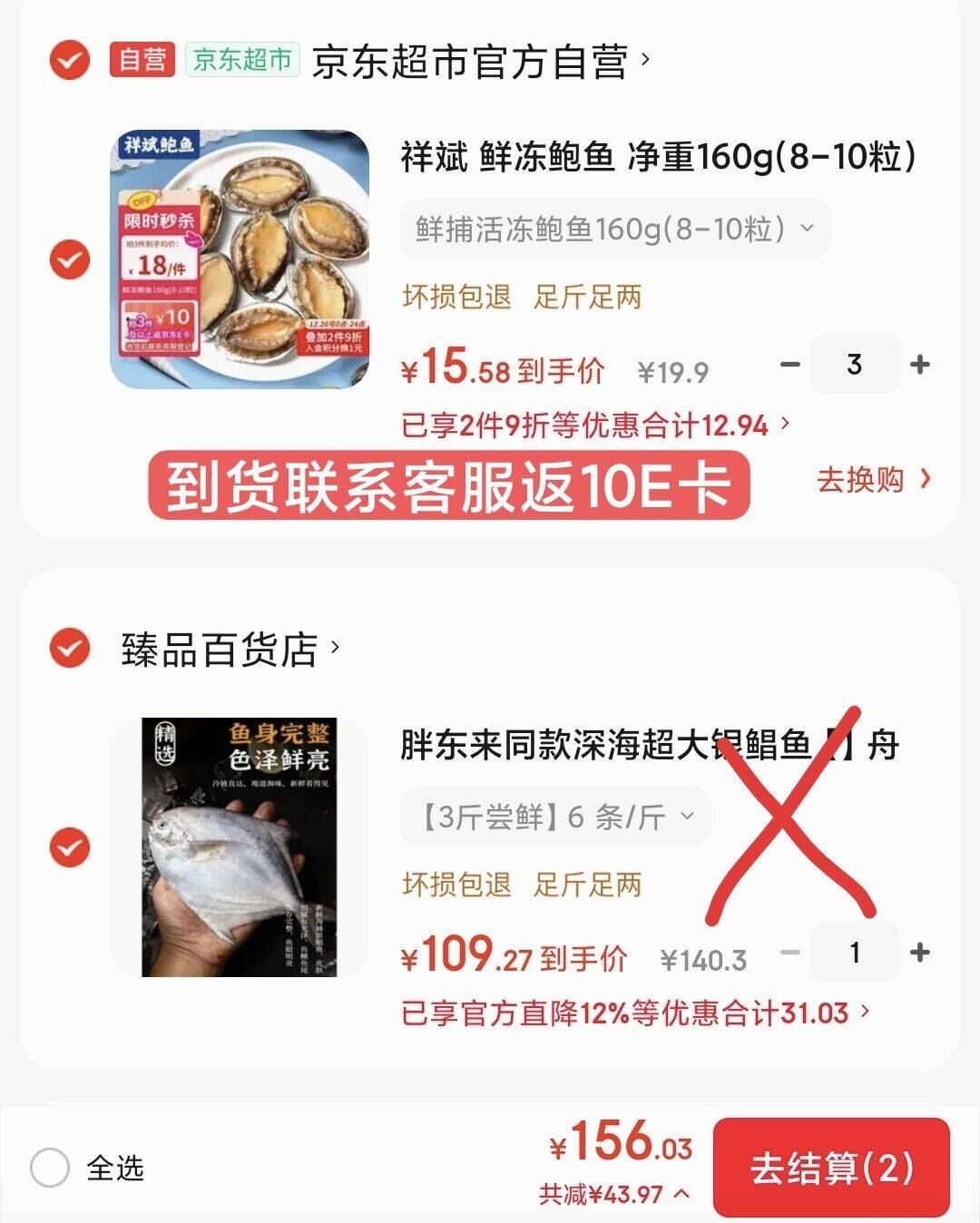Image resolution: width=980 pixels, height=1223 pixels.
Task: Change spec 【3斤尝鲜】6条/斤
Action: (x=555, y=817)
